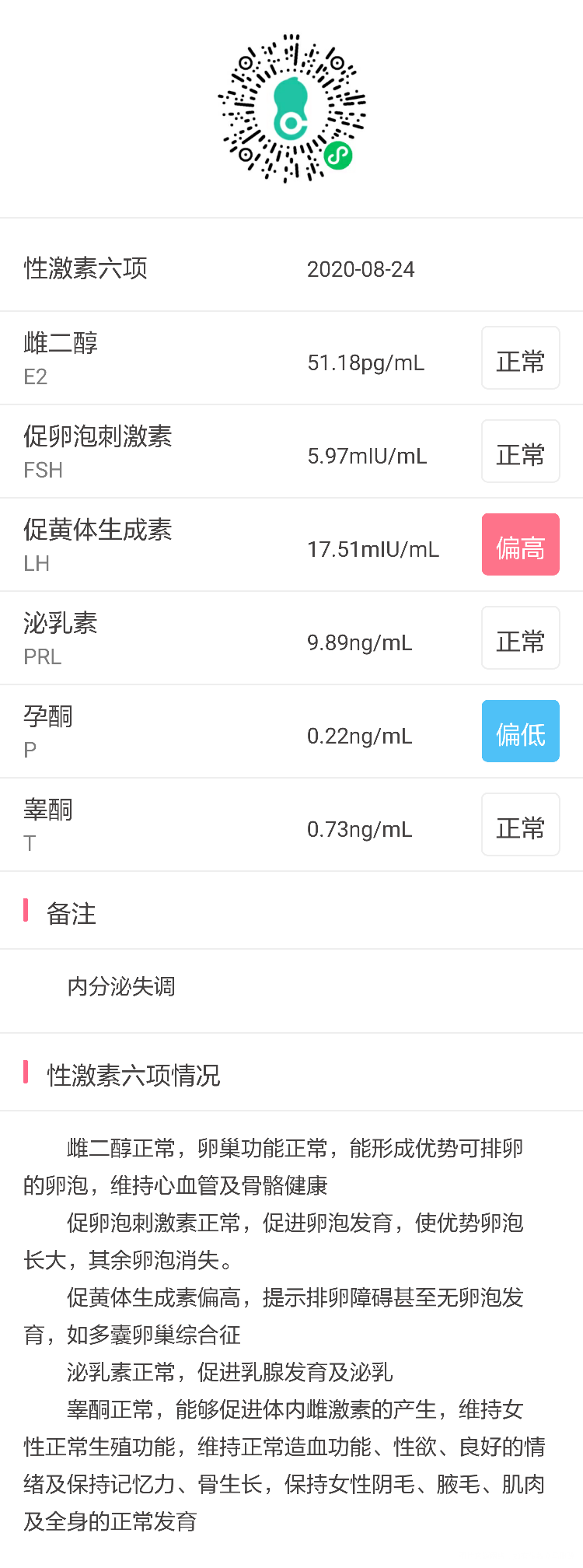This screenshot has width=583, height=1568.
Task: Tap the red 偏高 badge for LH
Action: coord(520,544)
